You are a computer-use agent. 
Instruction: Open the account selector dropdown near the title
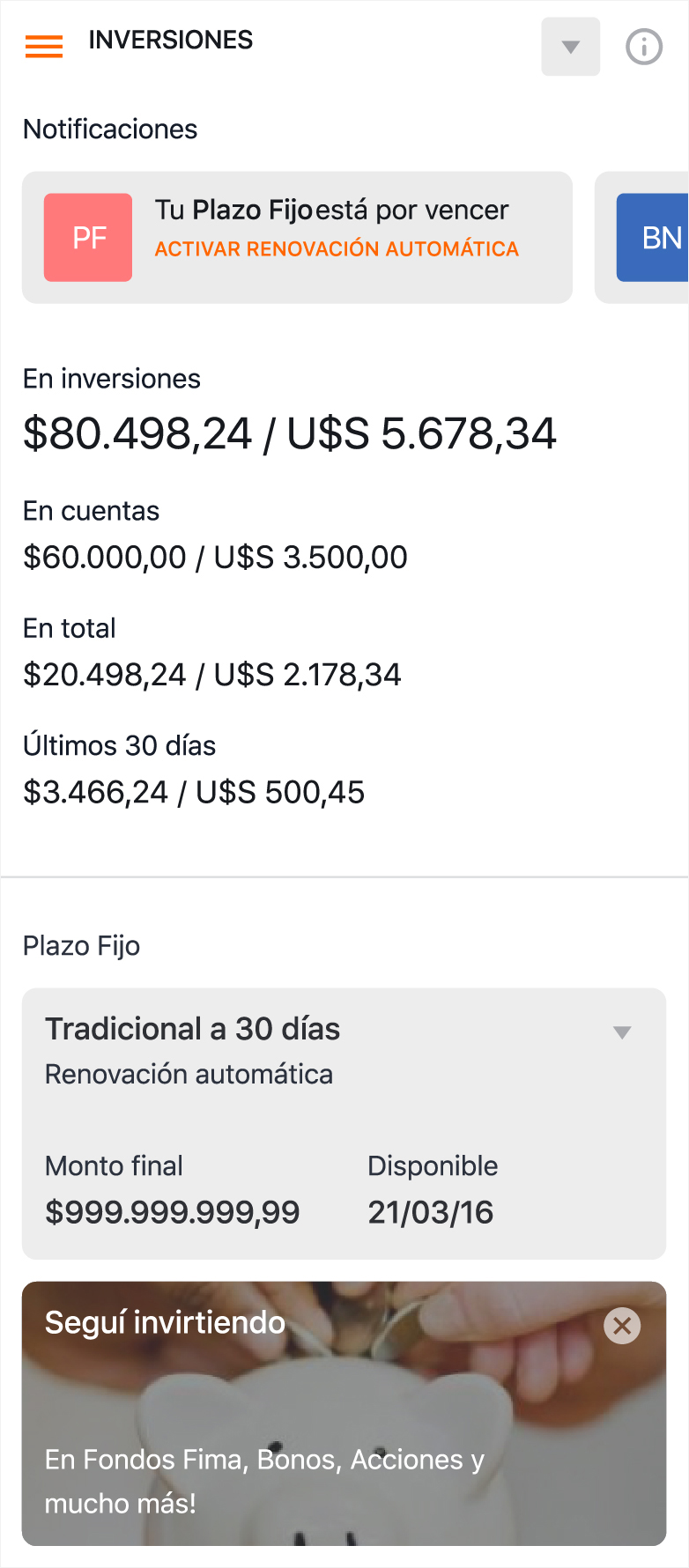(570, 47)
